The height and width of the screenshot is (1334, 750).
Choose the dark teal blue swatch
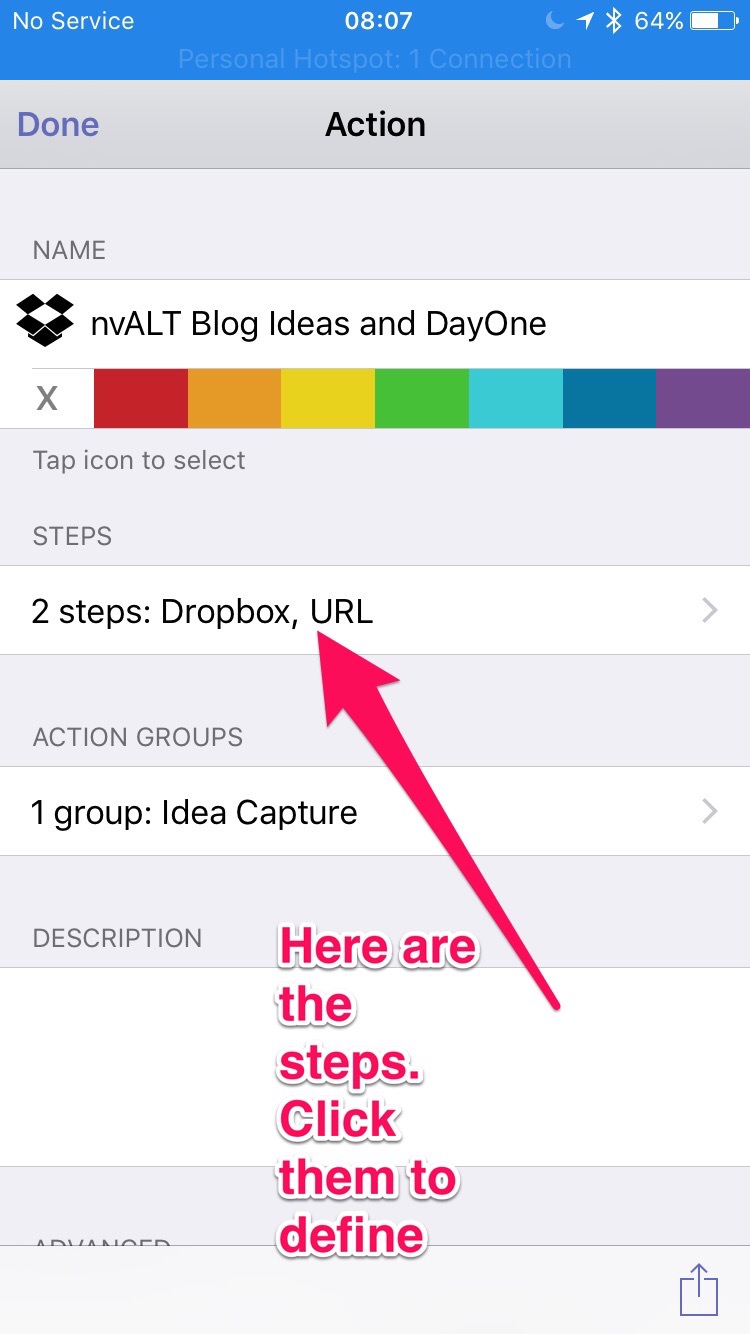coord(609,399)
